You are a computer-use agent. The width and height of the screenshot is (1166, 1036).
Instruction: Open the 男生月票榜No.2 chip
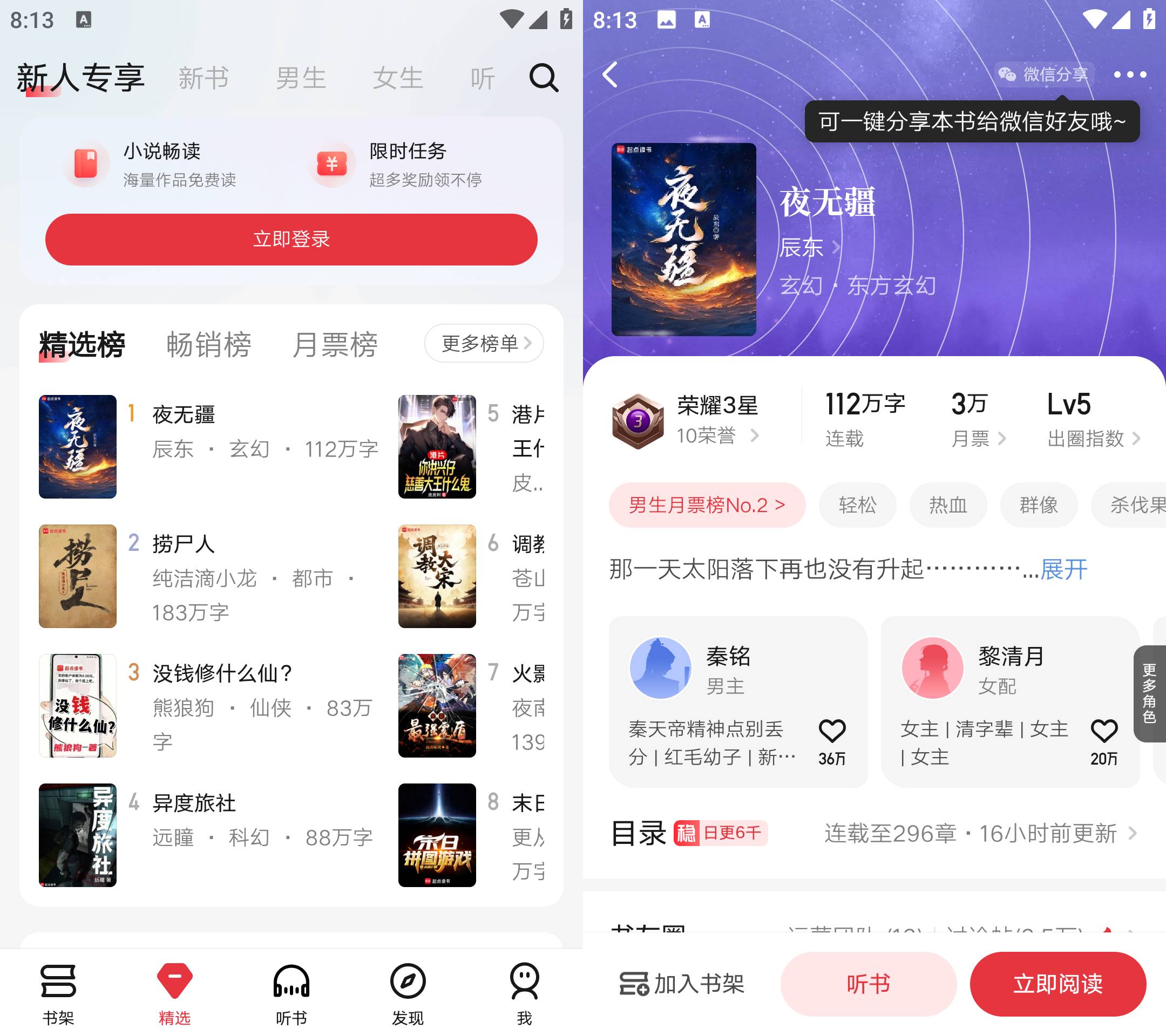pos(707,505)
